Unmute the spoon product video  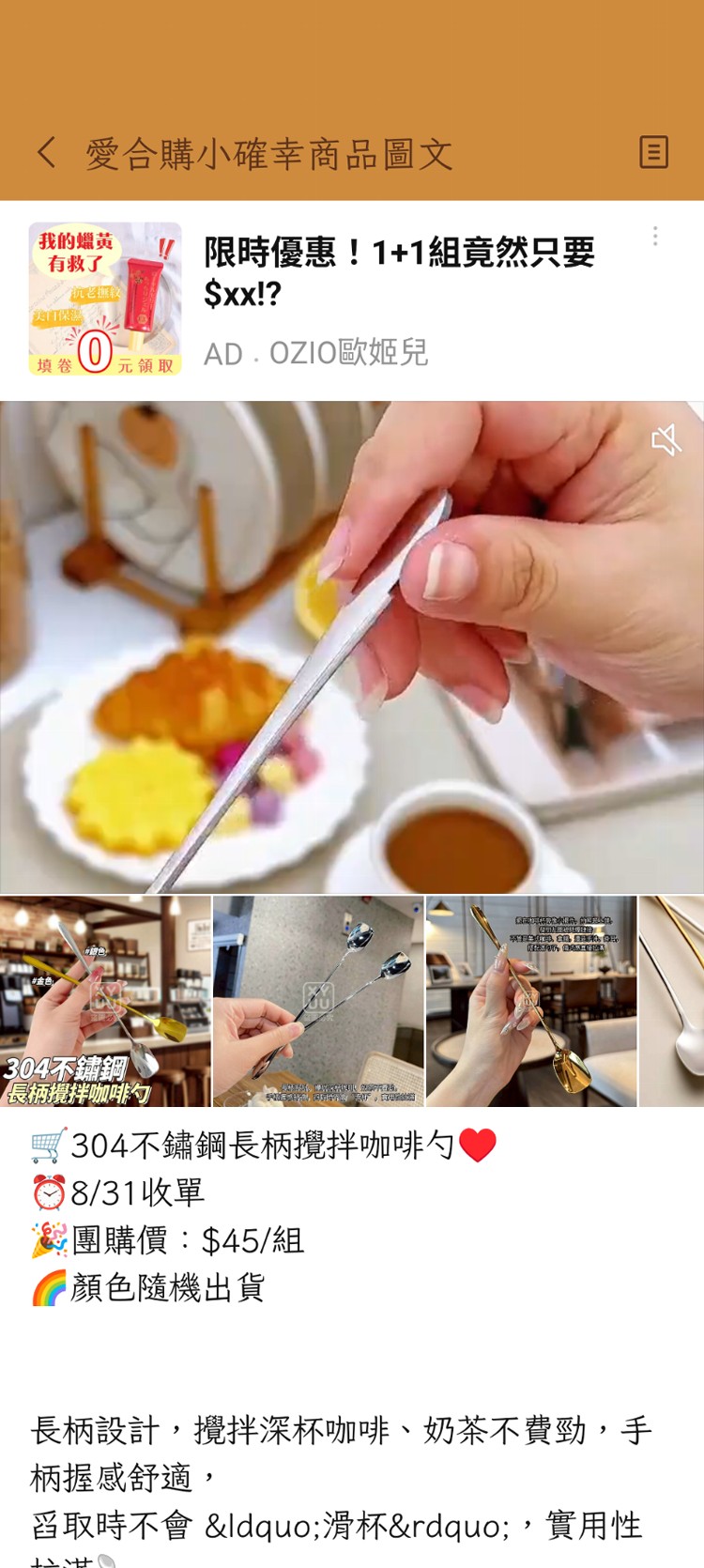(666, 438)
